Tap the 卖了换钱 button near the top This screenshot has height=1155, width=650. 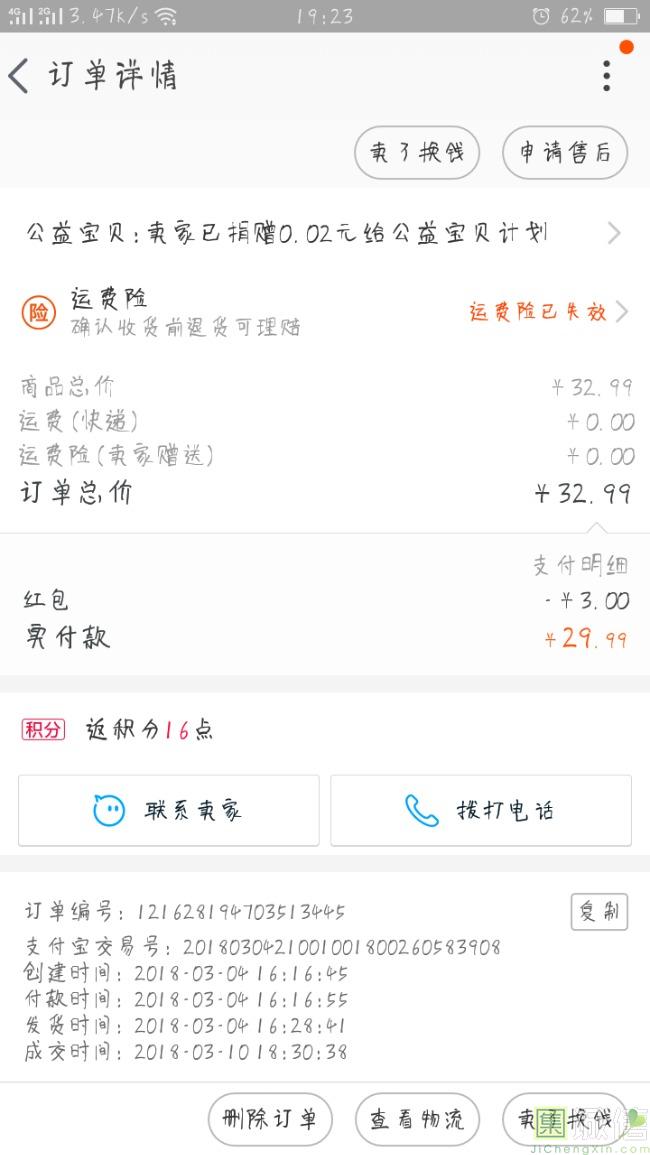(417, 153)
